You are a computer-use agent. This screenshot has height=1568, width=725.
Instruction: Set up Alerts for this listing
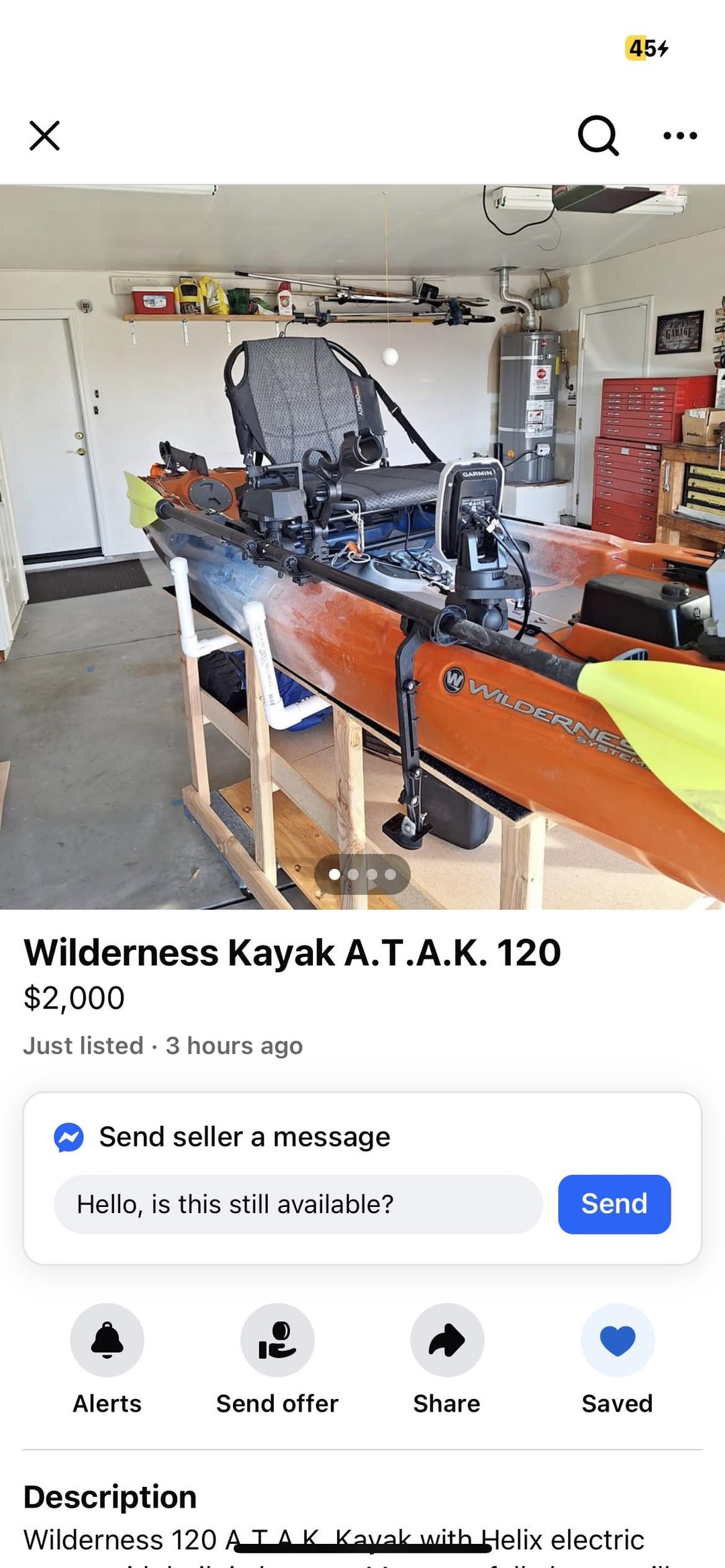pyautogui.click(x=107, y=1341)
